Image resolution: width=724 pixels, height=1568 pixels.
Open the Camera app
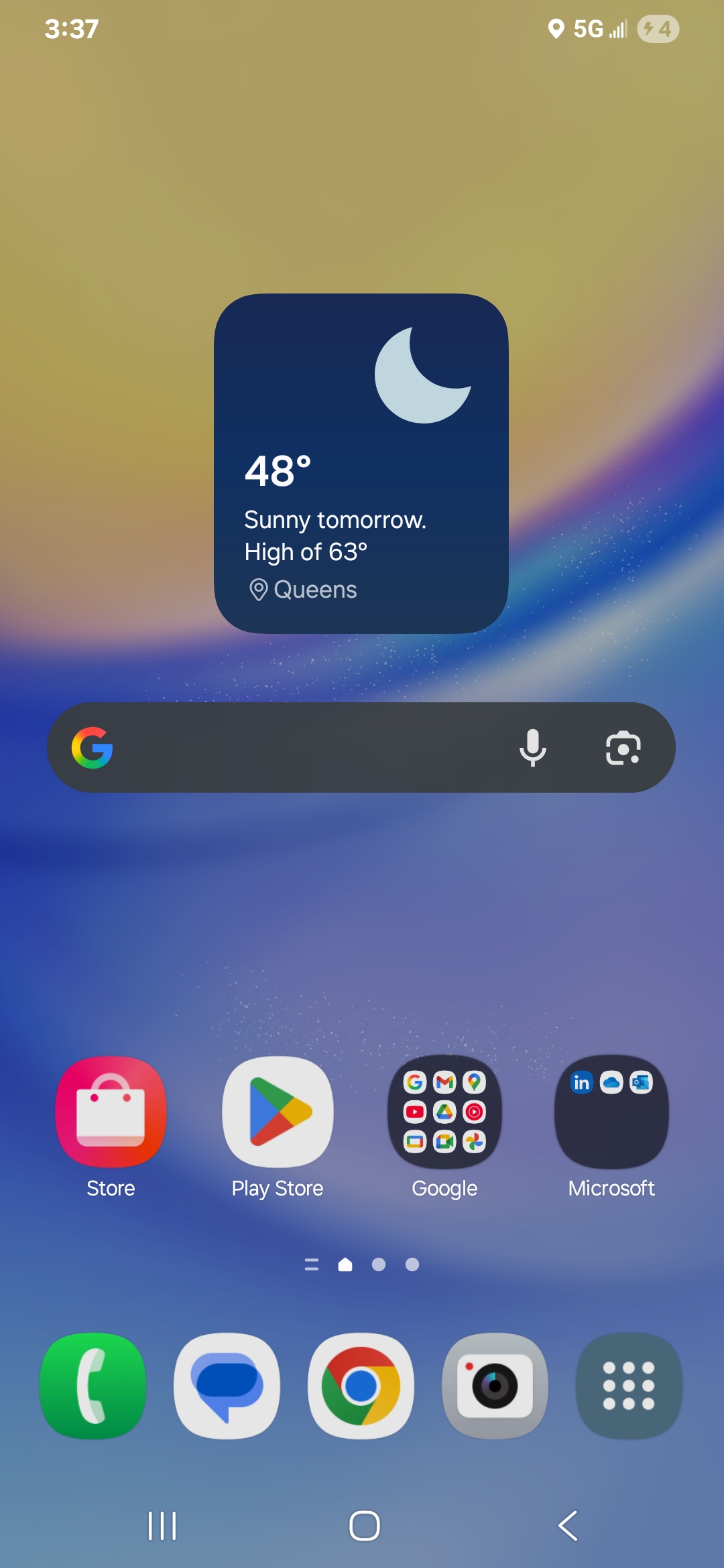point(495,1386)
